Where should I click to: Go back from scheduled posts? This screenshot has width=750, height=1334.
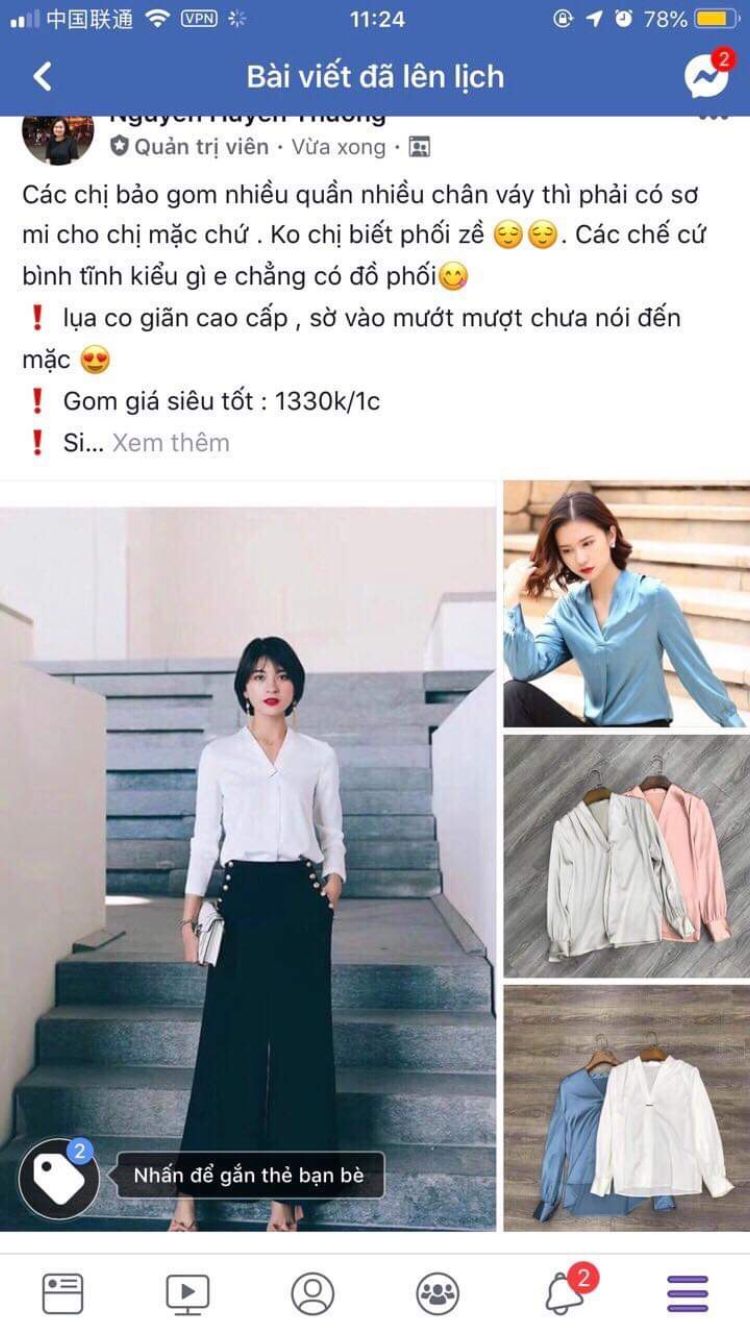42,76
